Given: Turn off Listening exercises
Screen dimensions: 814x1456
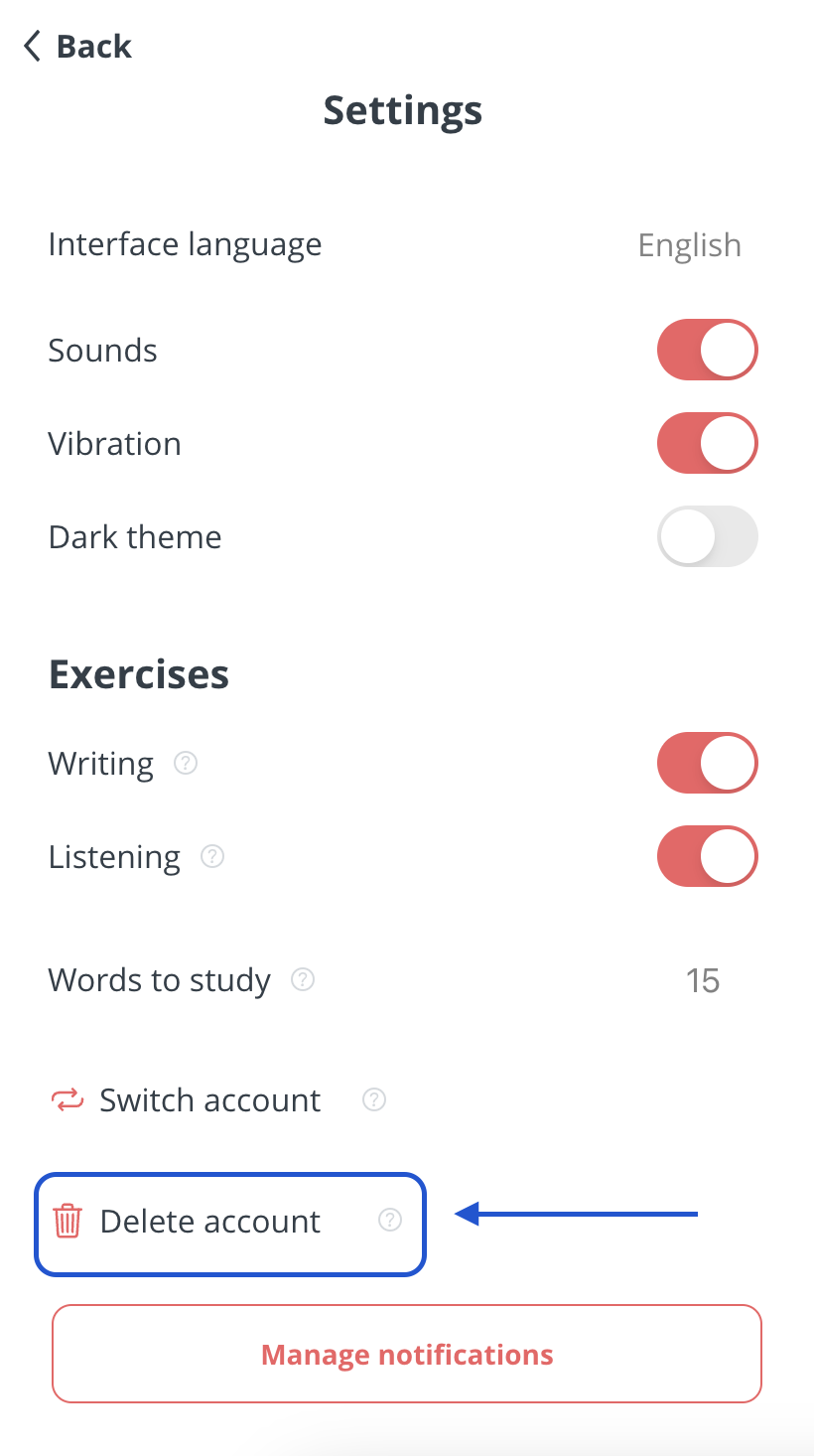Looking at the screenshot, I should click(x=707, y=856).
